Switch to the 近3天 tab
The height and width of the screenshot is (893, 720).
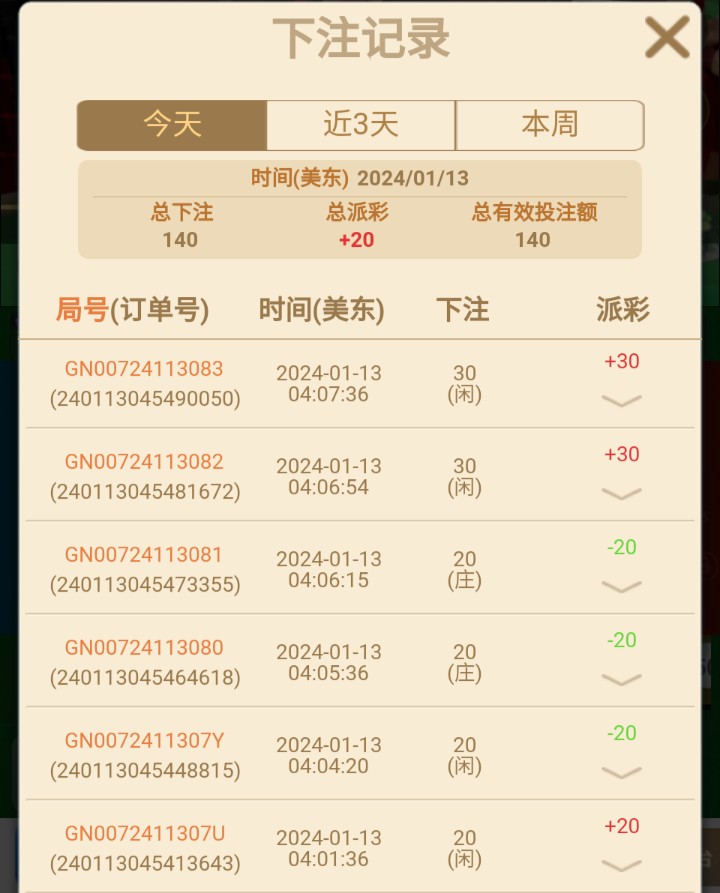point(361,125)
